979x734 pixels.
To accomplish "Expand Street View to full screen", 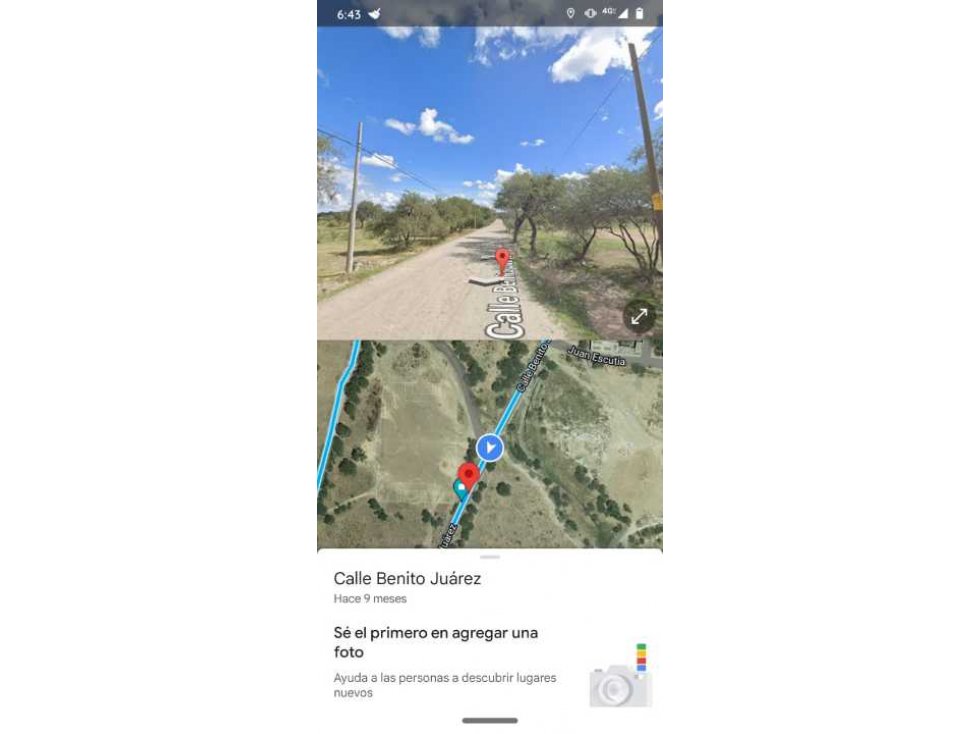I will pyautogui.click(x=639, y=316).
